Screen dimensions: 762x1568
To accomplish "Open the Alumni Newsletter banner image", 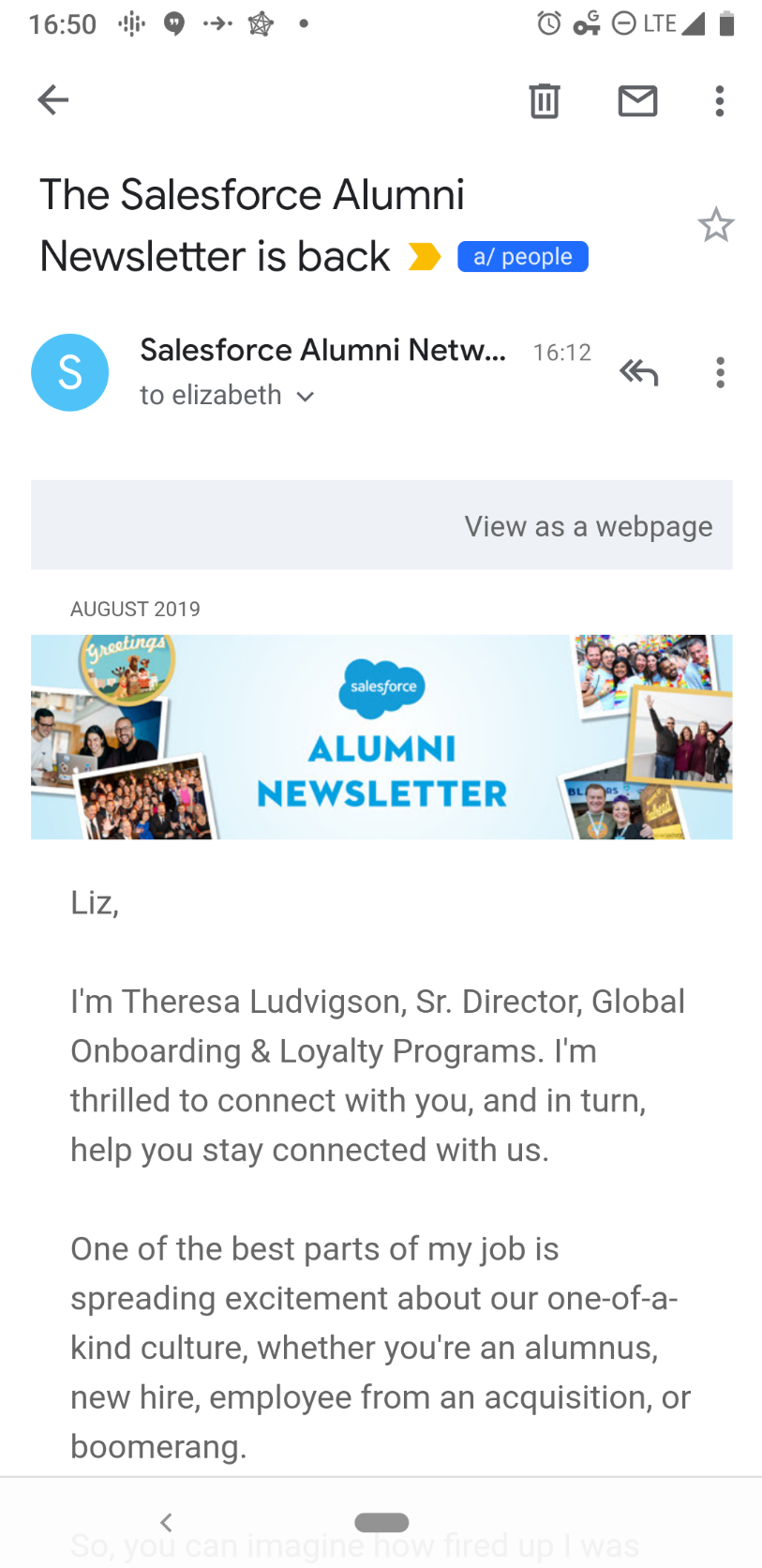I will (381, 736).
